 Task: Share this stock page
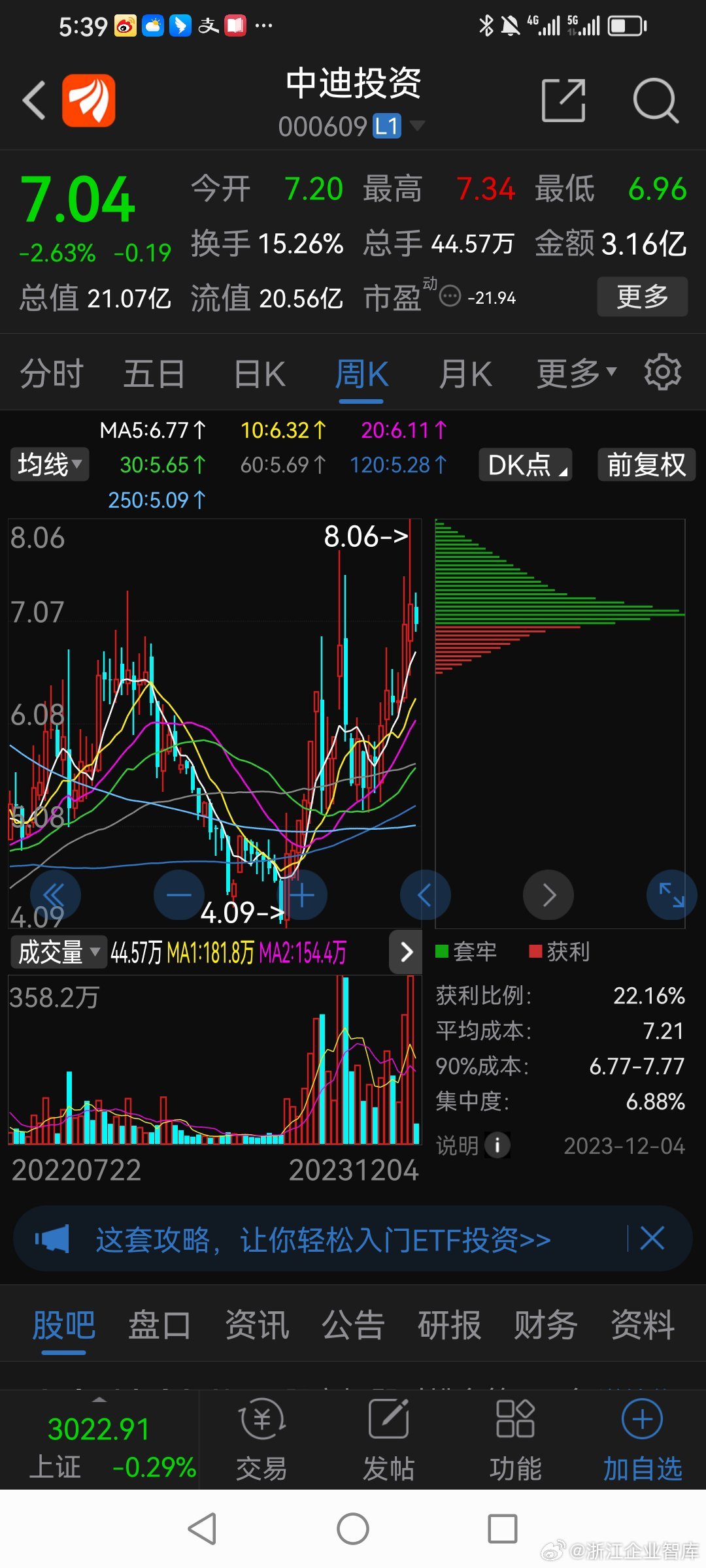[563, 101]
